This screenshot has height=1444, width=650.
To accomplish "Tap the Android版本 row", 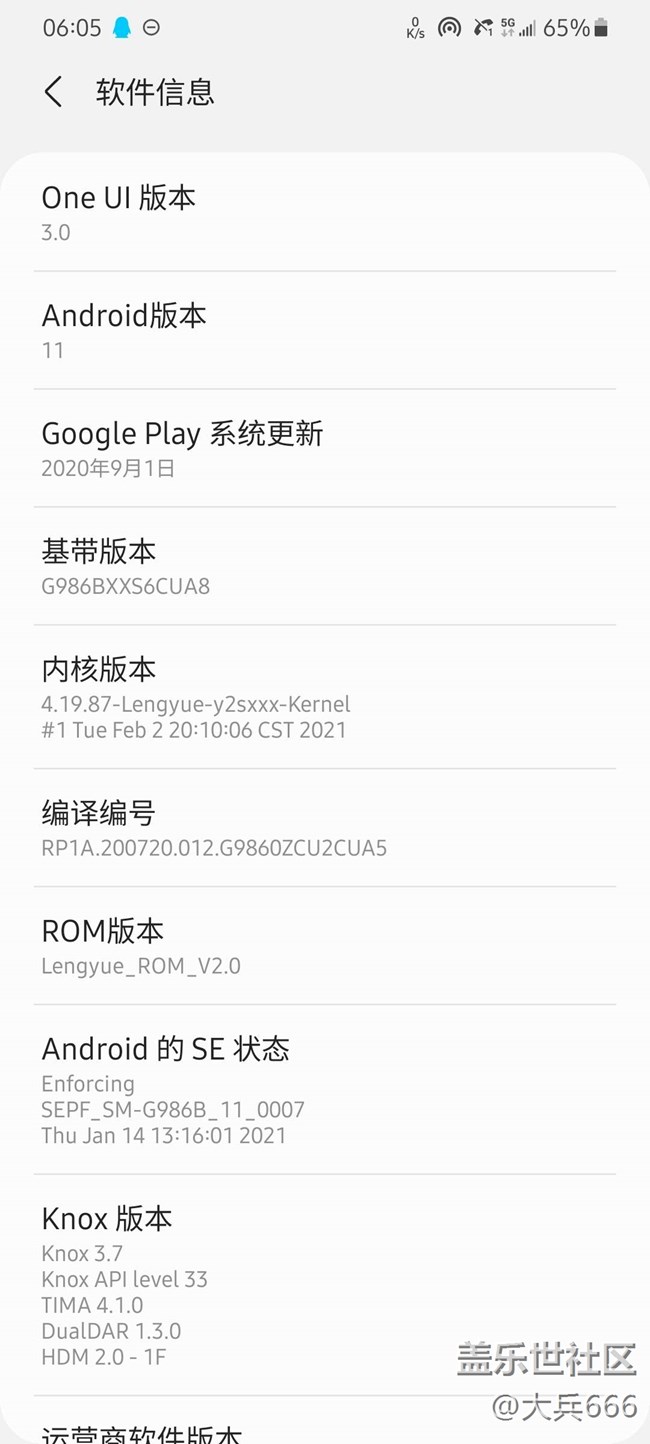I will [x=325, y=331].
